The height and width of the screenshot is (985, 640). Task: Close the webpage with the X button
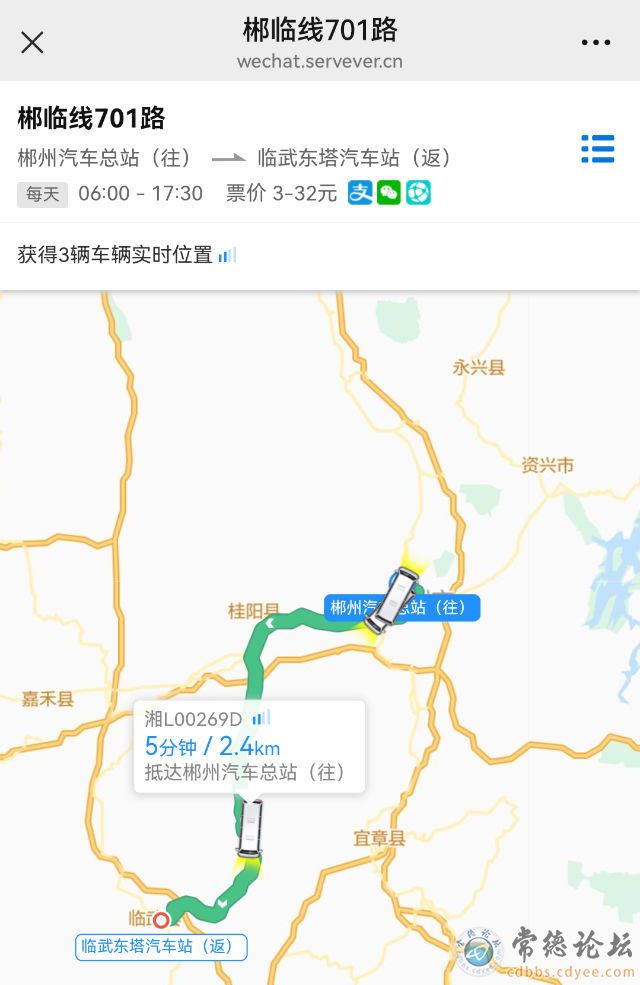[x=32, y=42]
